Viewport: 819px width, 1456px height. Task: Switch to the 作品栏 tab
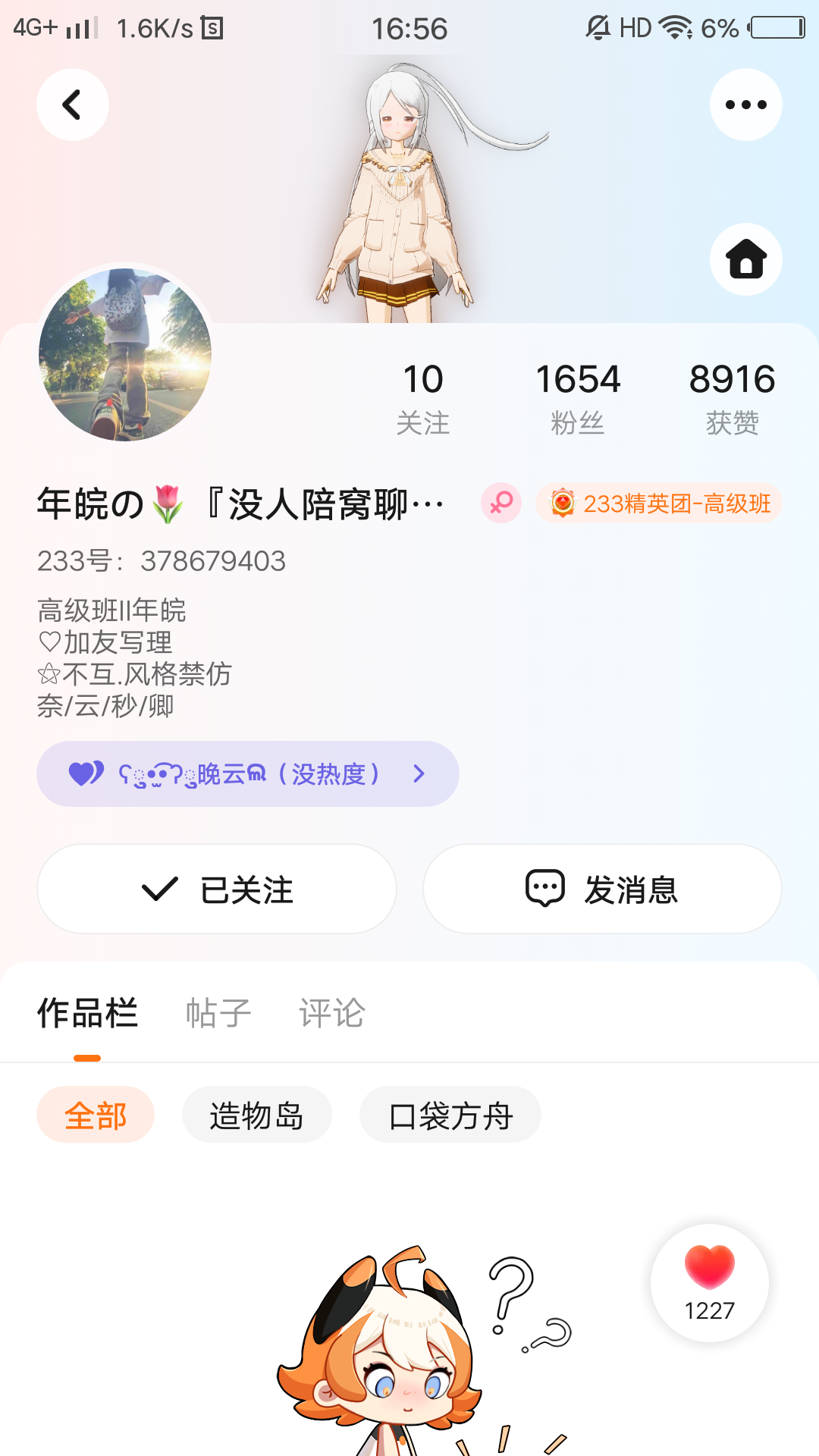coord(87,1013)
